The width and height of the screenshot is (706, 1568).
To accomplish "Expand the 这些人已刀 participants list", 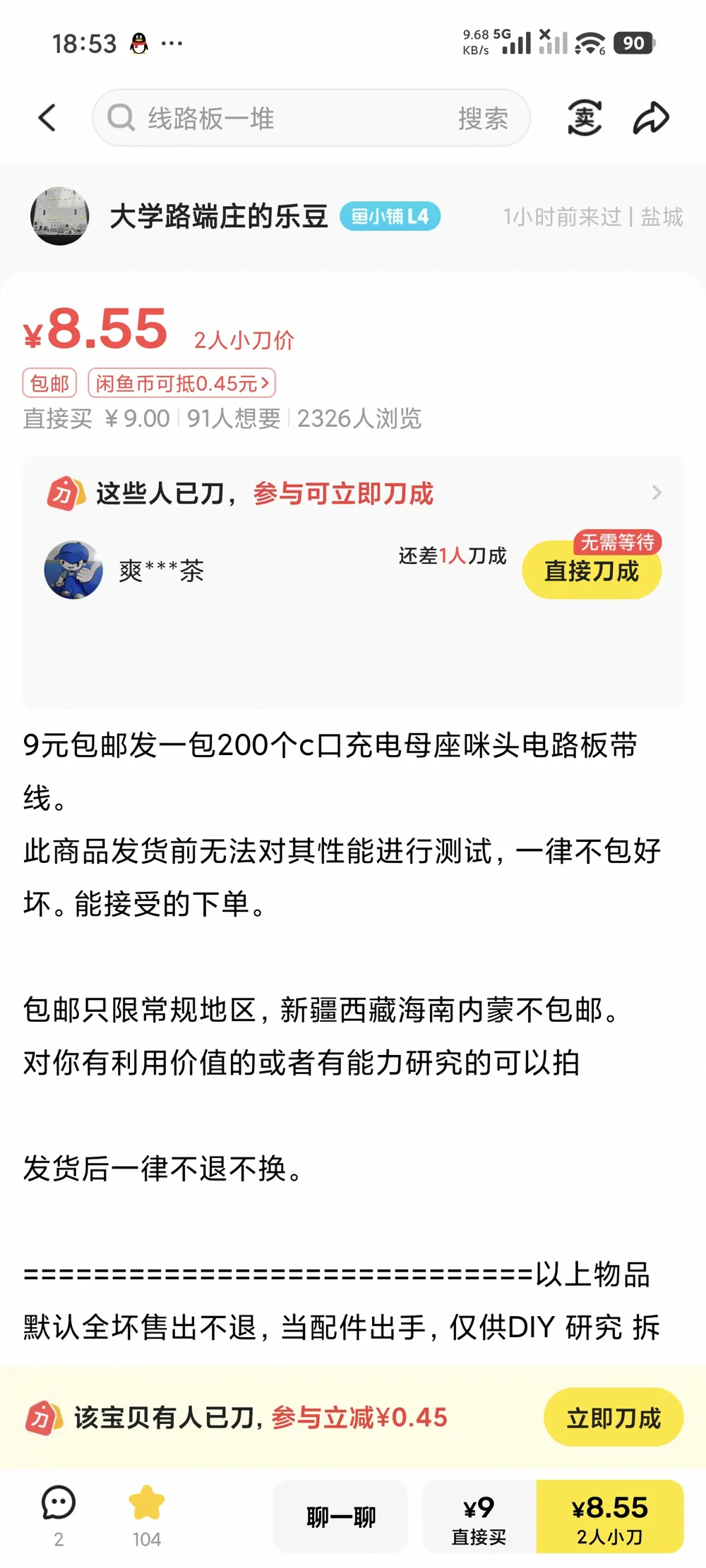I will tap(656, 493).
